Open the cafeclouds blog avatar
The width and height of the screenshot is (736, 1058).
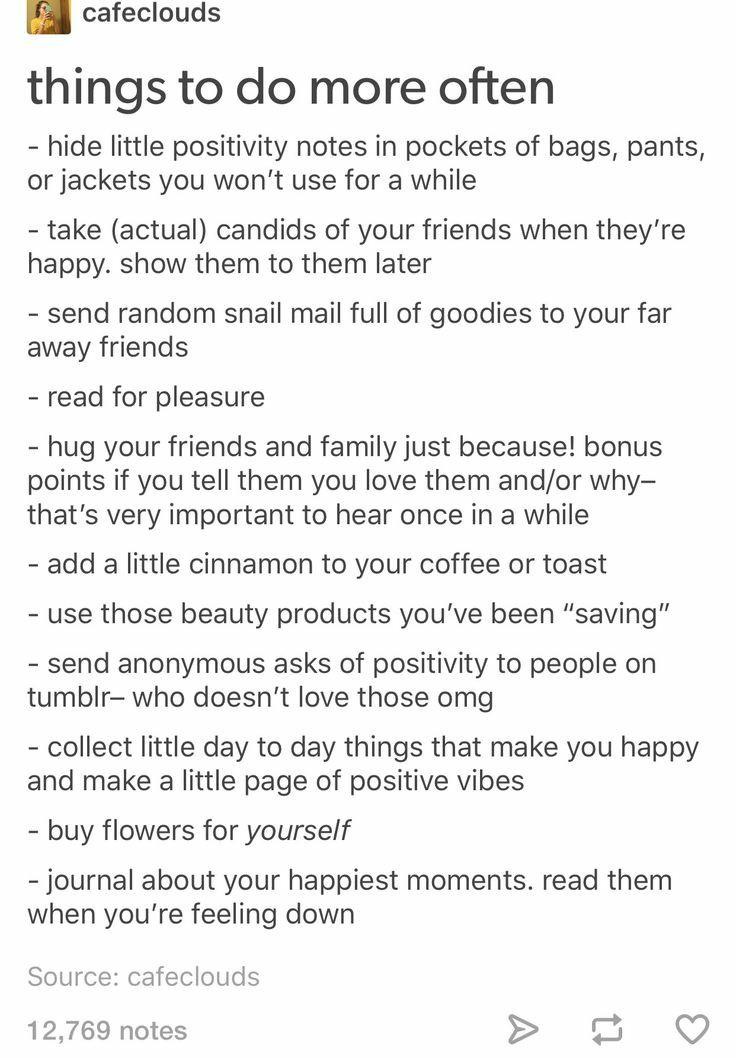click(48, 16)
